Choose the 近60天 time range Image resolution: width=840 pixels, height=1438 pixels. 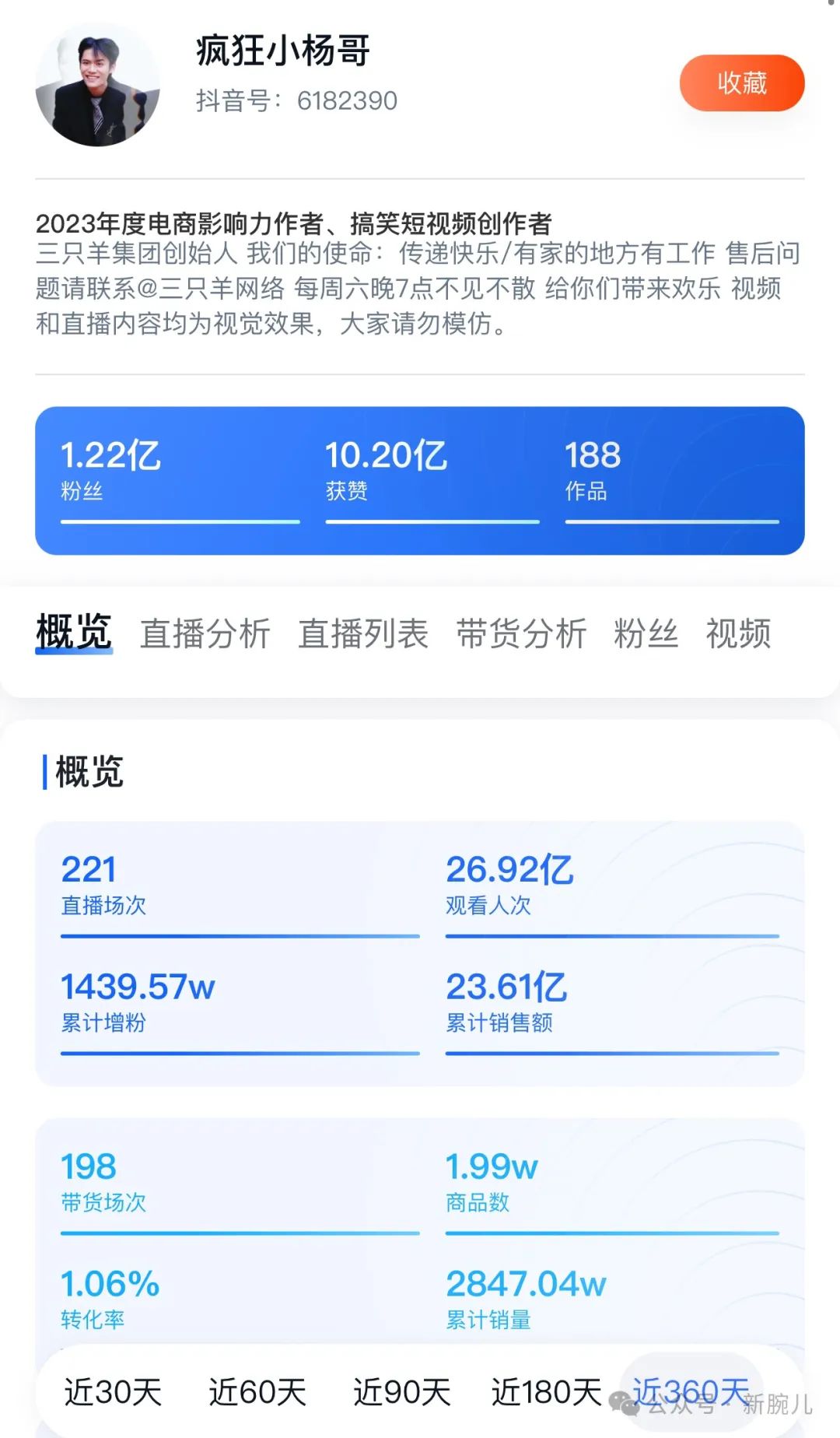(x=257, y=1392)
